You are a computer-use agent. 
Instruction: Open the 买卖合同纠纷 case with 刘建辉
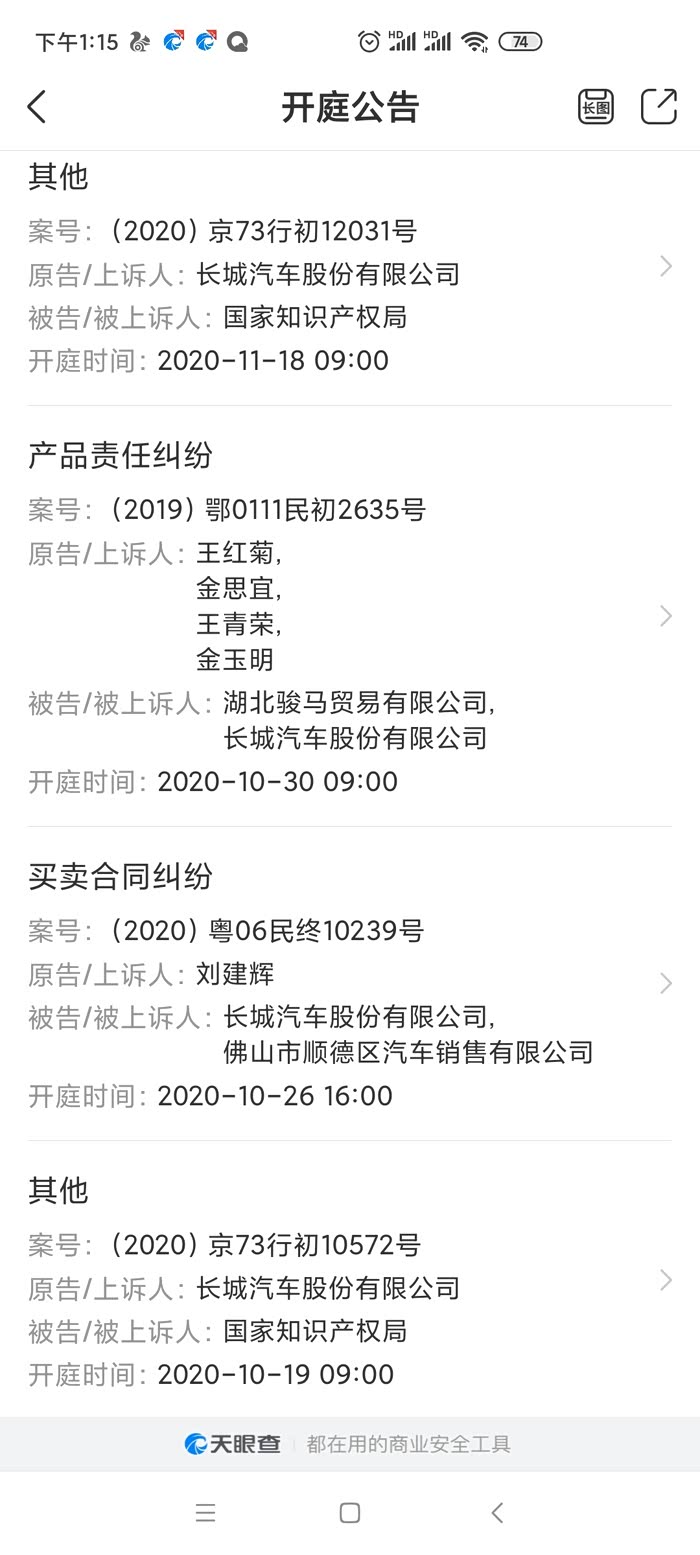(350, 983)
